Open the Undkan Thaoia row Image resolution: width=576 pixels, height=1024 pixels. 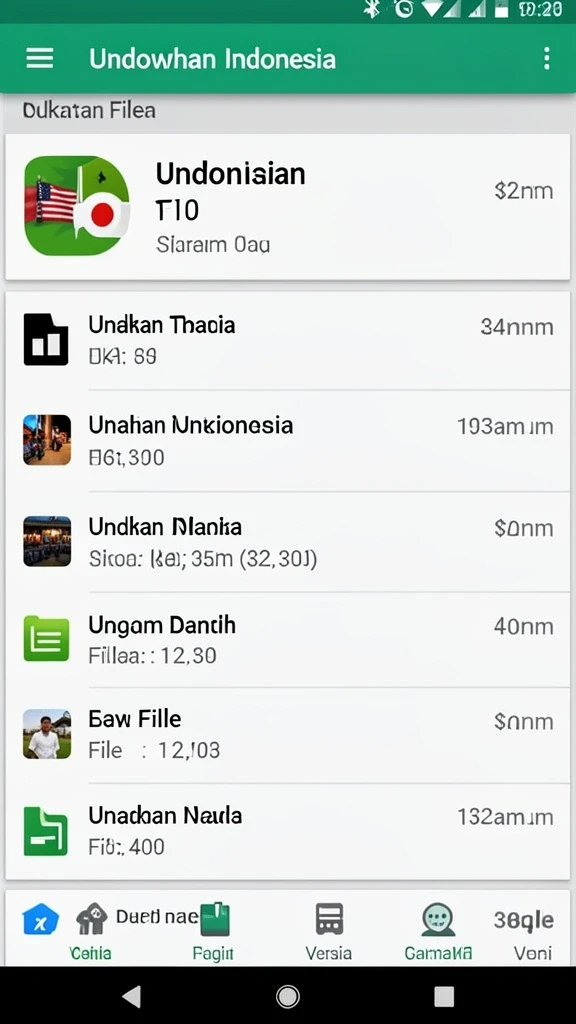click(287, 340)
